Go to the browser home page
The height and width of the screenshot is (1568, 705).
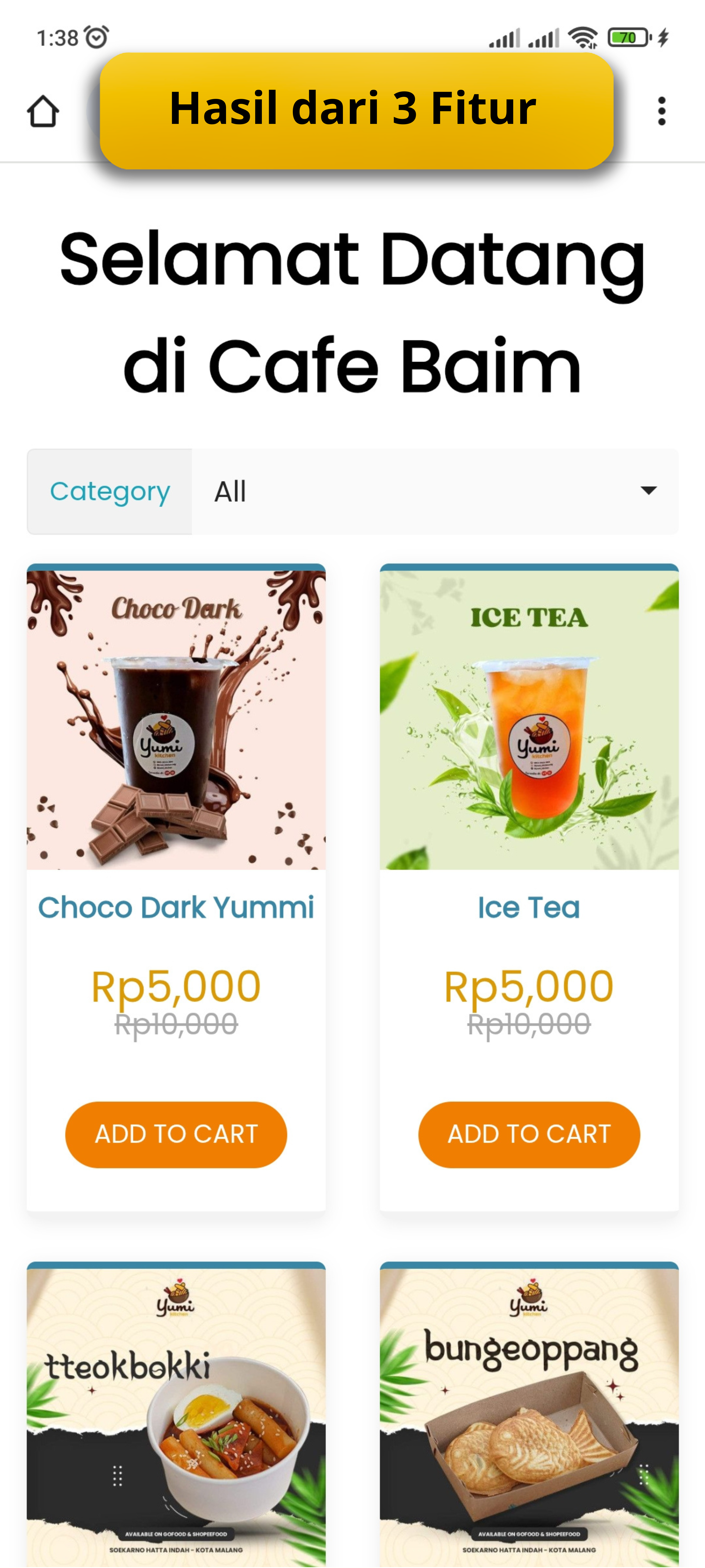coord(43,111)
